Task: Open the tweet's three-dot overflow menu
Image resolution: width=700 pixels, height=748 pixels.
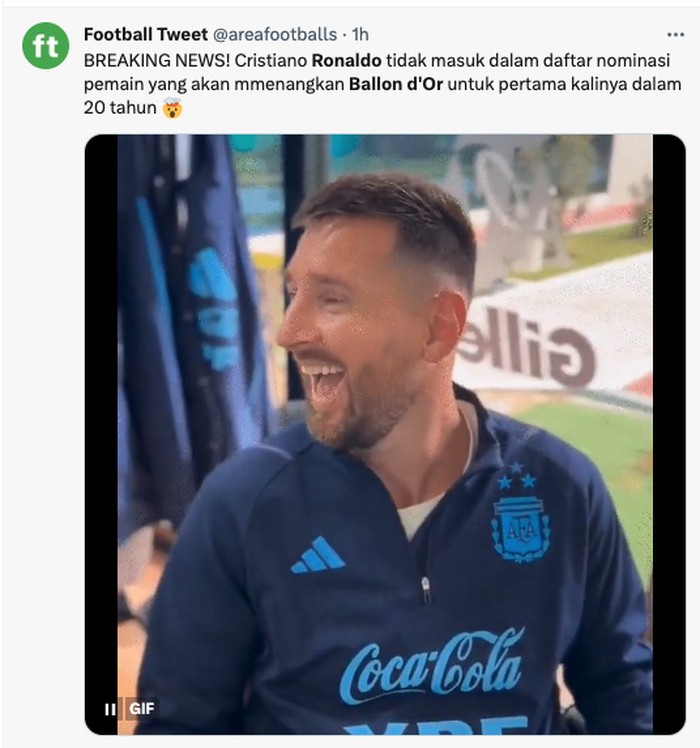Action: 676,34
